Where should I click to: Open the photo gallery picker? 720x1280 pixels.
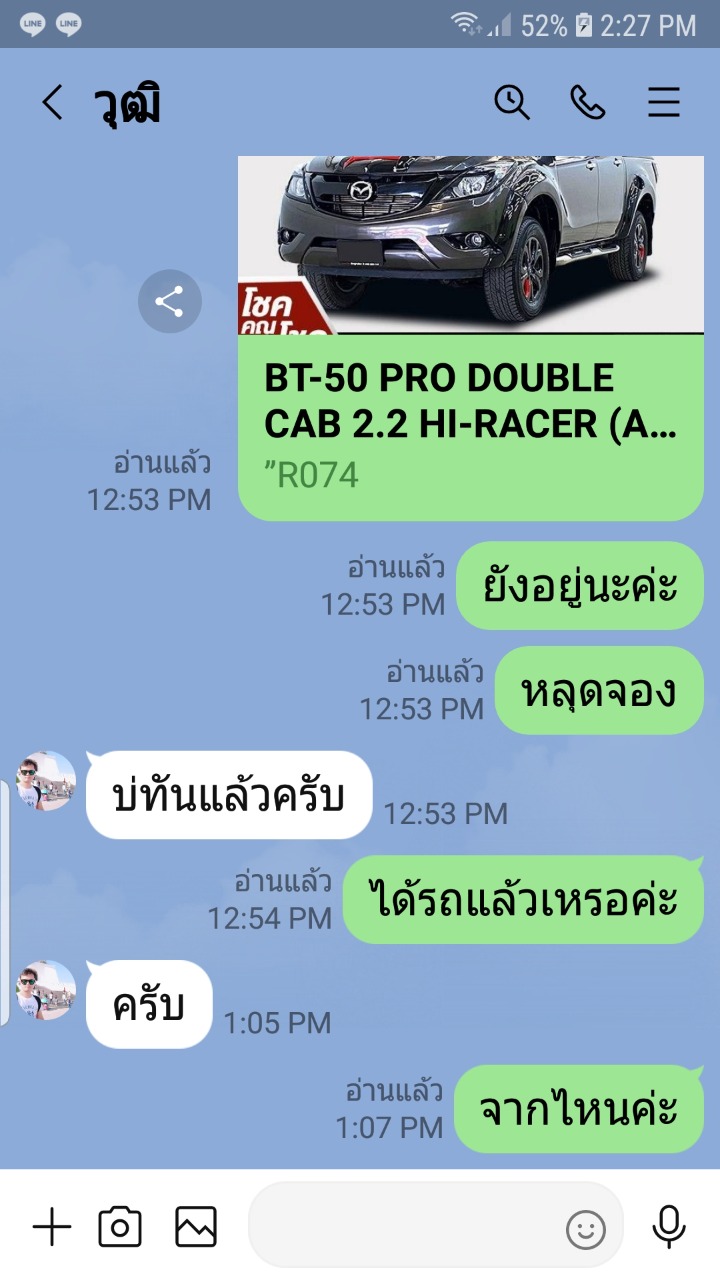(196, 1226)
